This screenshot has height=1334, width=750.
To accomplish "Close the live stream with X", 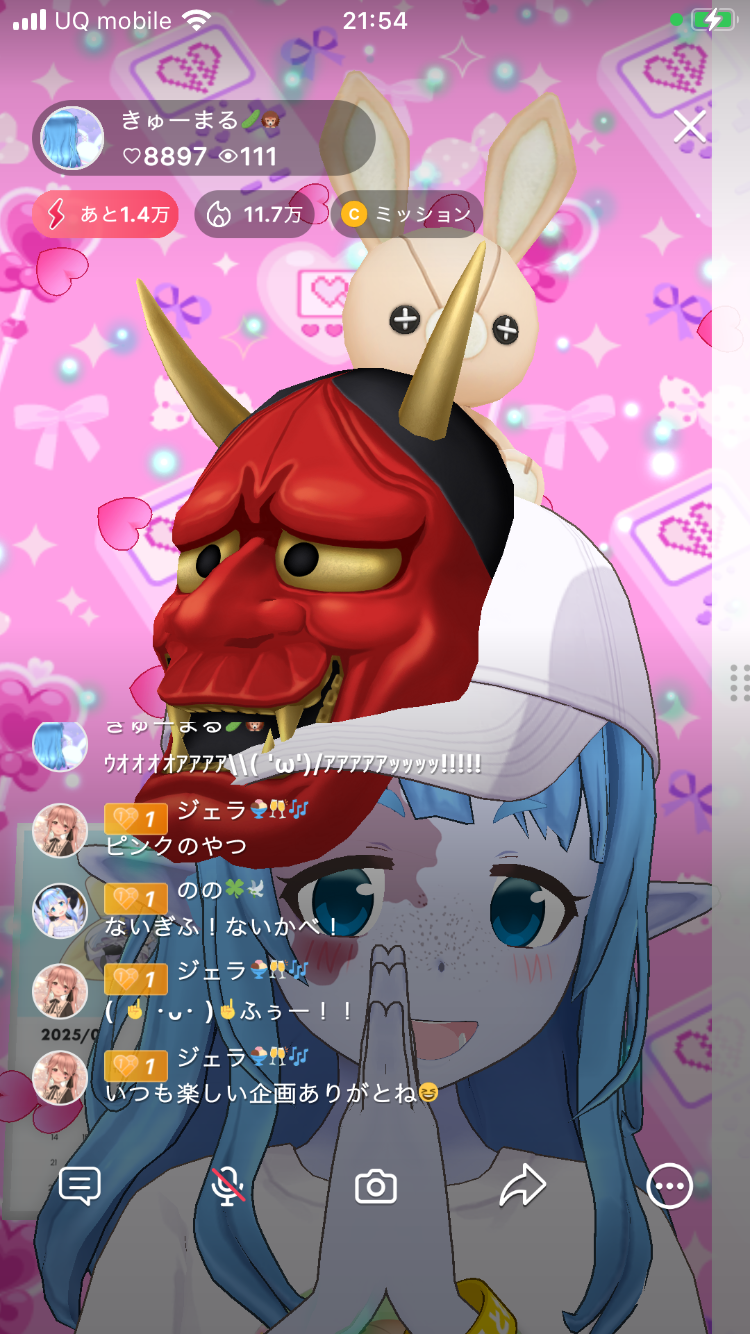I will coord(689,127).
